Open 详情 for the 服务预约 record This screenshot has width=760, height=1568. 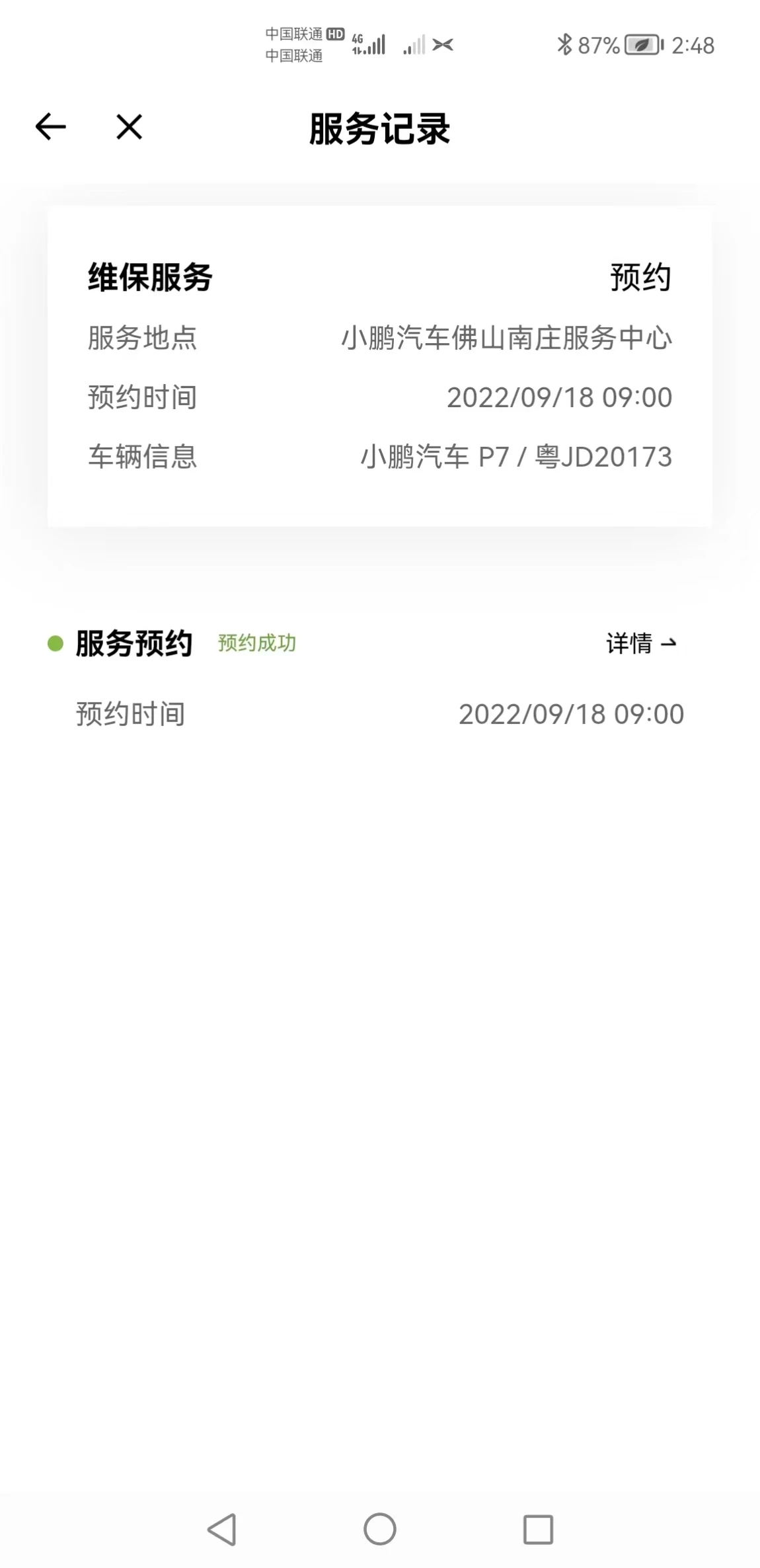[641, 643]
